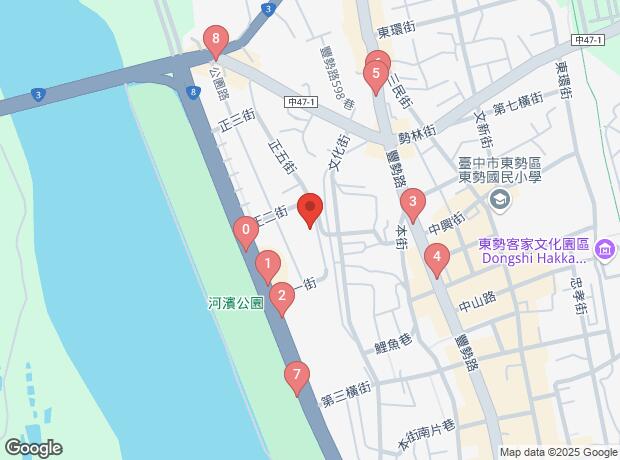Select map marker number 7
The height and width of the screenshot is (460, 620).
(x=295, y=377)
